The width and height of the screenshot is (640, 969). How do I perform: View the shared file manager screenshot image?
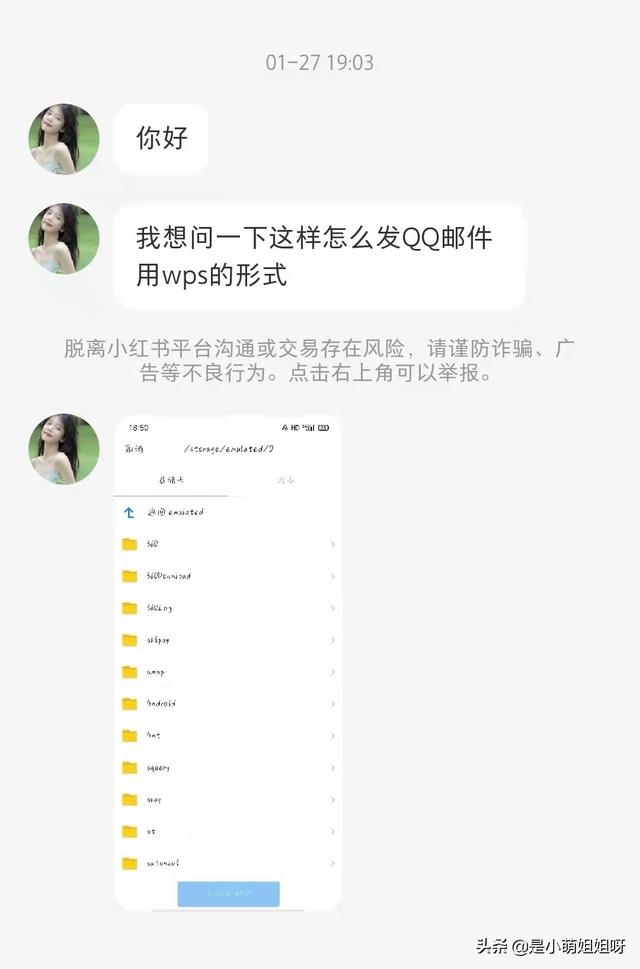click(x=228, y=662)
